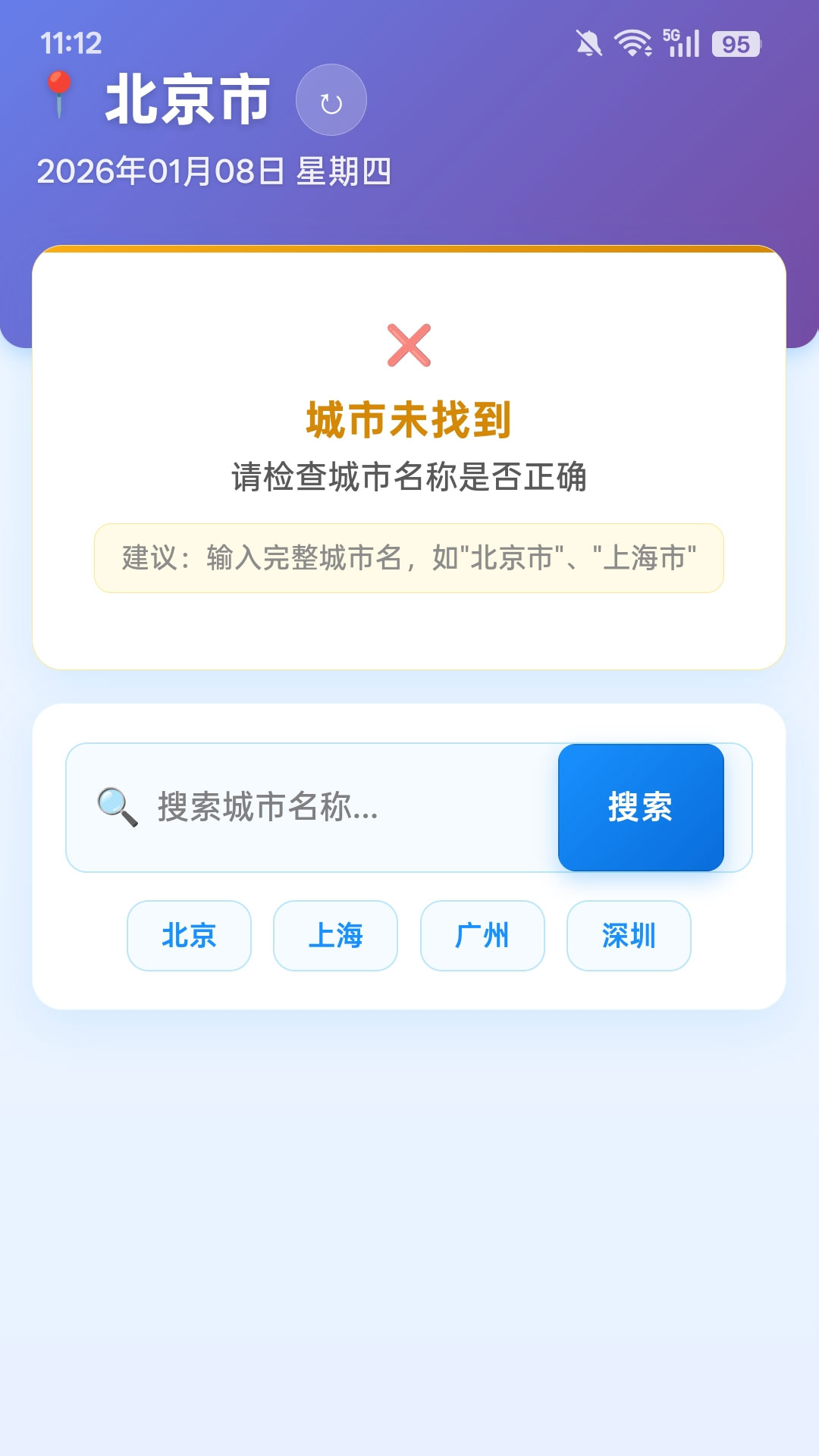Select the 深圳 city chip
The height and width of the screenshot is (1456, 819).
tap(629, 936)
